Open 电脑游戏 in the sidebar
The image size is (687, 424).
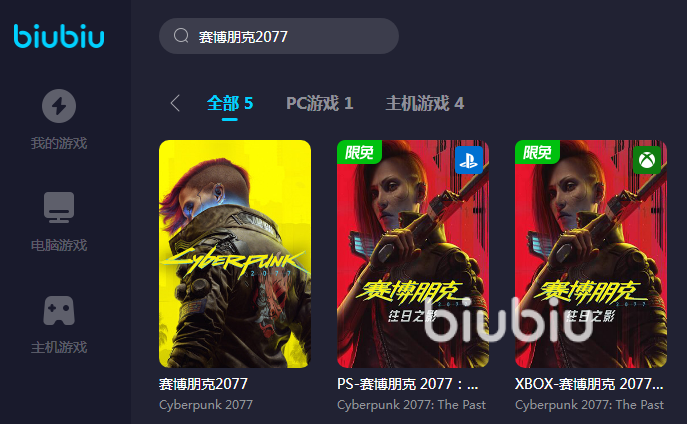(x=59, y=221)
